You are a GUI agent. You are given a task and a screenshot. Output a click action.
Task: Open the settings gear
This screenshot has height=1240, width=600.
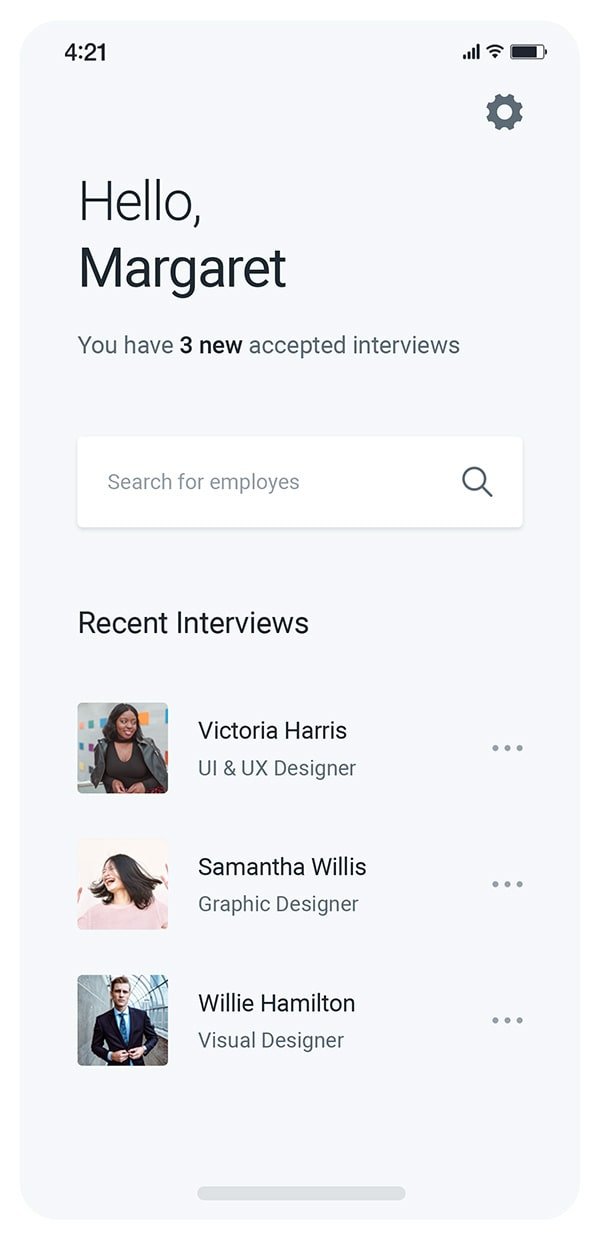point(504,112)
